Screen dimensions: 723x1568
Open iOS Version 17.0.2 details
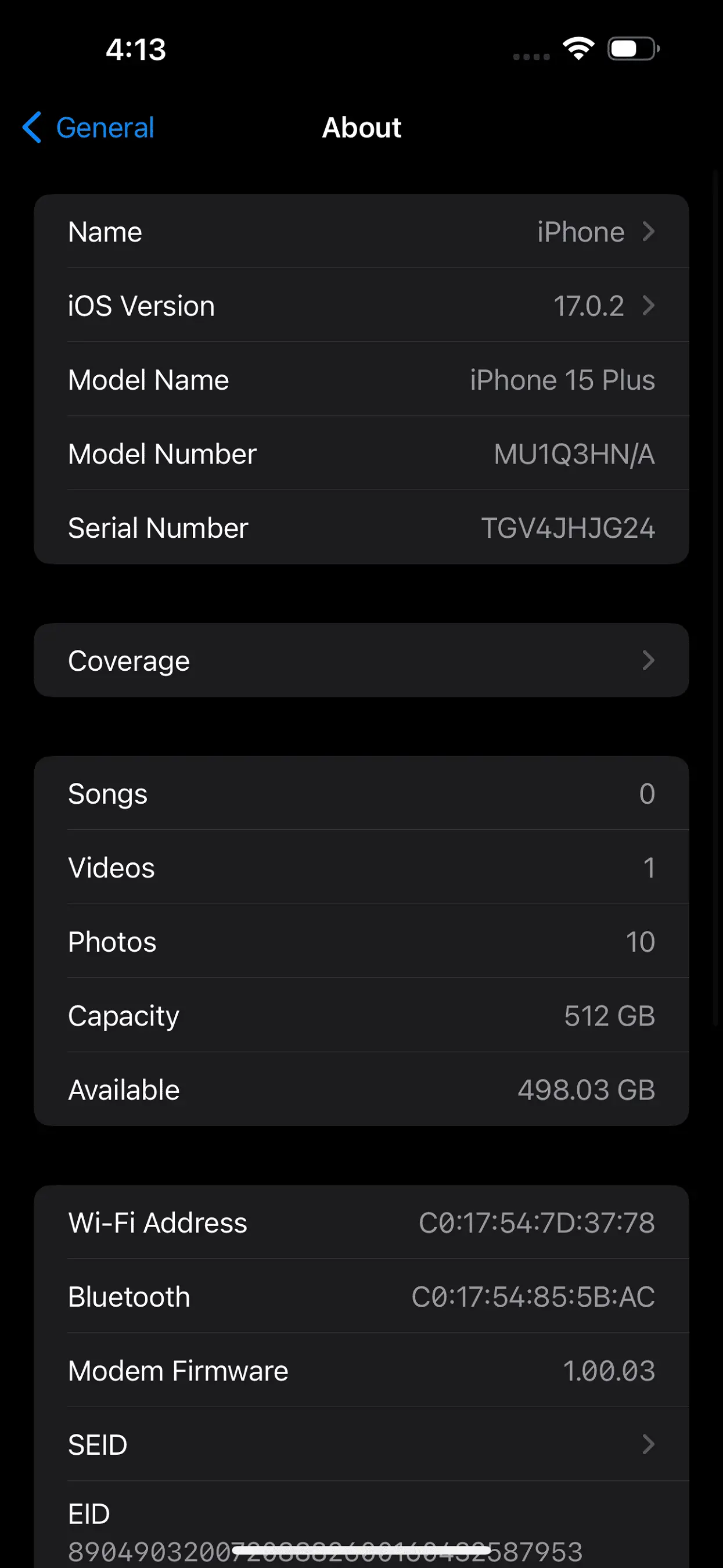click(361, 305)
